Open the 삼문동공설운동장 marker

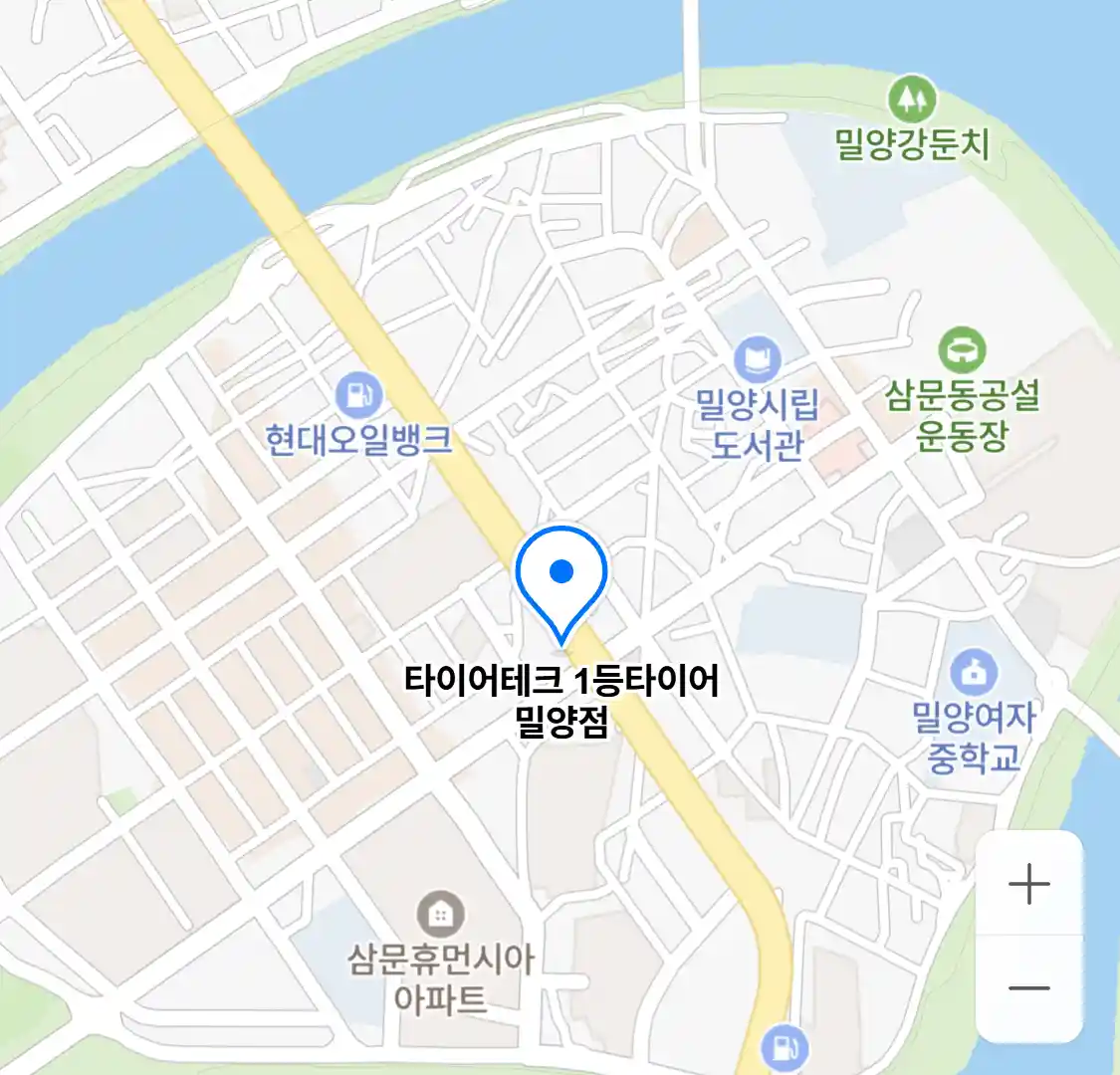pos(962,349)
